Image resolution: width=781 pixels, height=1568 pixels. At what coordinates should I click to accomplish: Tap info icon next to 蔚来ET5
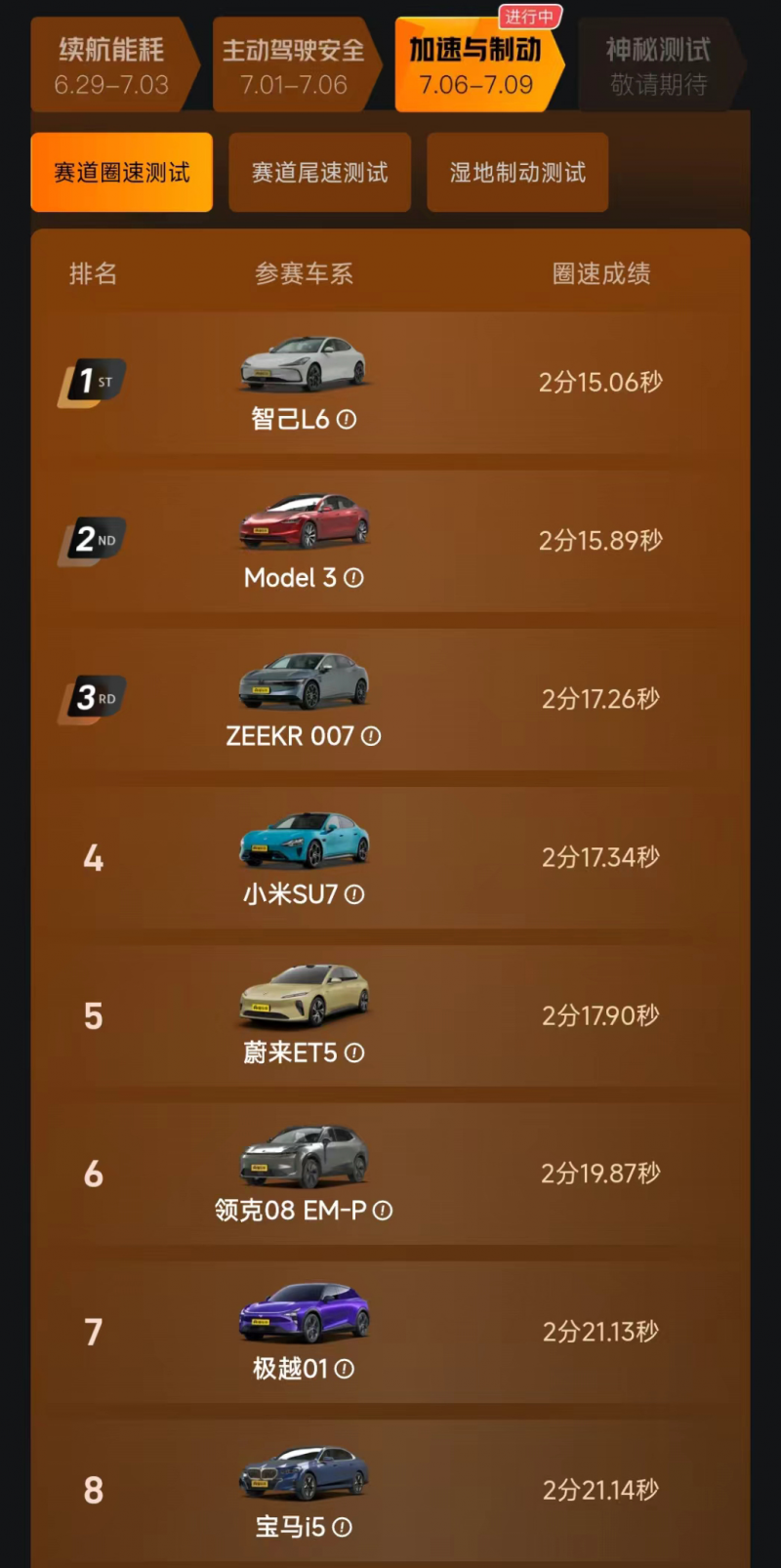tap(354, 1052)
